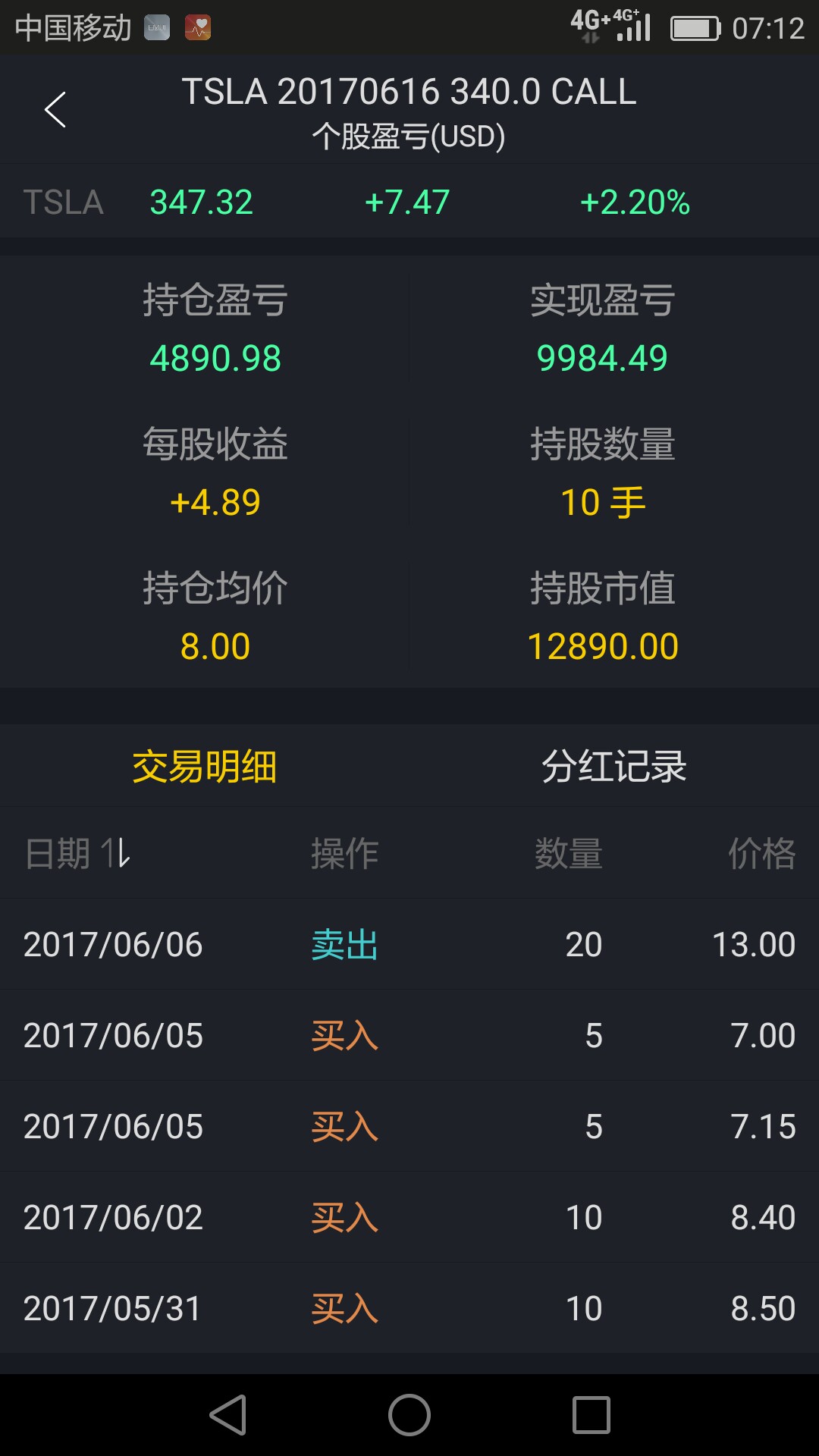Switch to the 交易明细 tab
The height and width of the screenshot is (1456, 819).
tap(205, 766)
